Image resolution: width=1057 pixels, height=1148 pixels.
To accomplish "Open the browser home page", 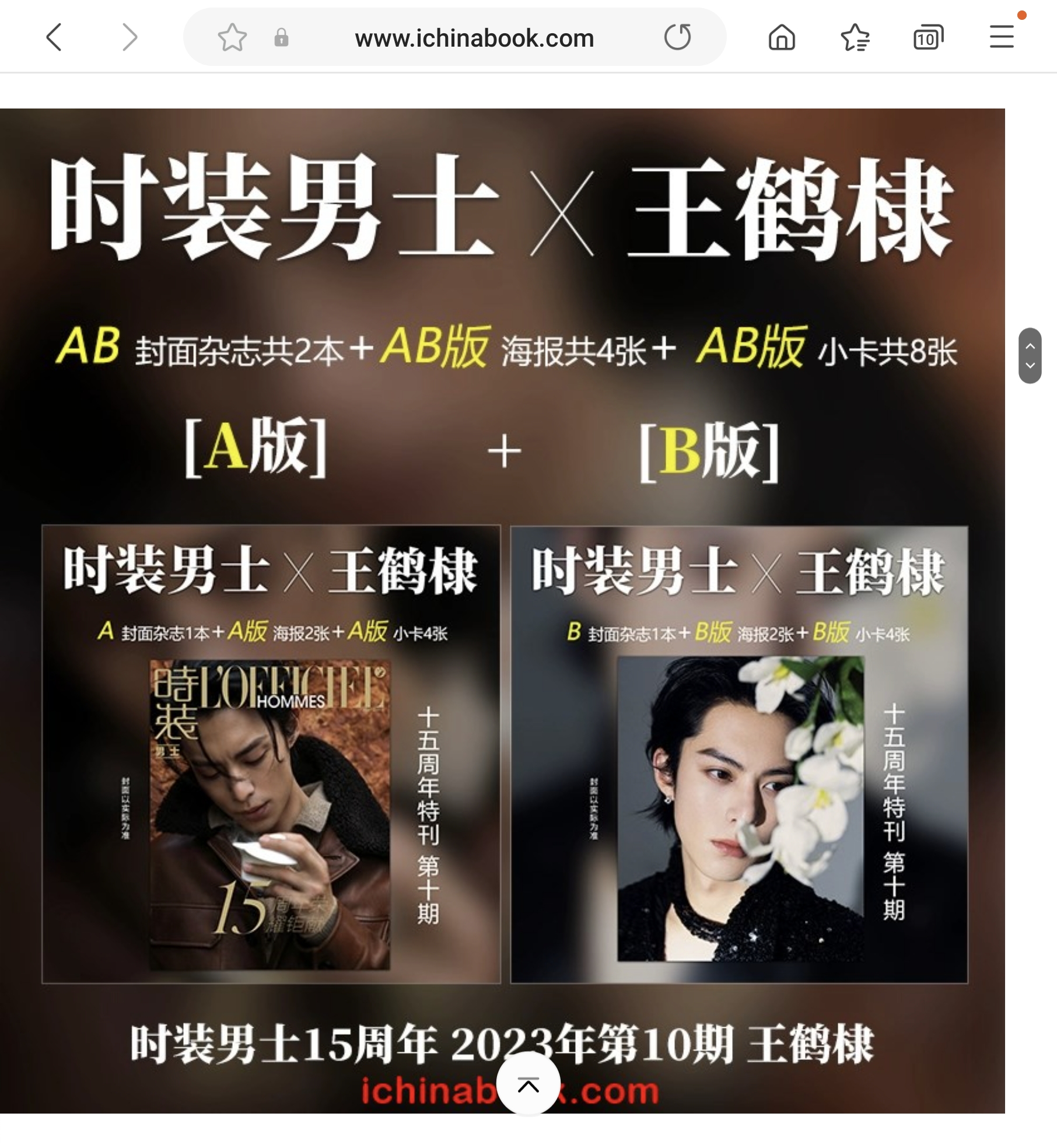I will tap(782, 38).
